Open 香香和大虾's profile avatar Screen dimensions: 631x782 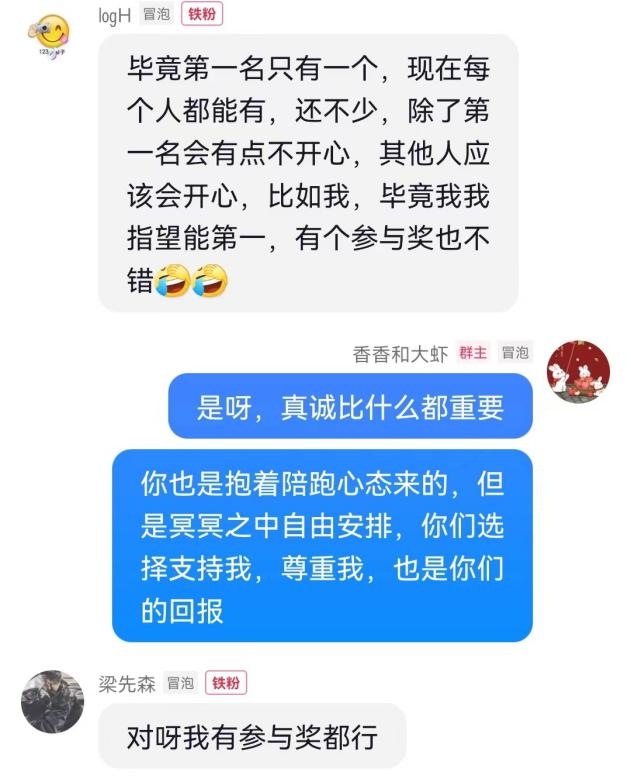pos(578,371)
